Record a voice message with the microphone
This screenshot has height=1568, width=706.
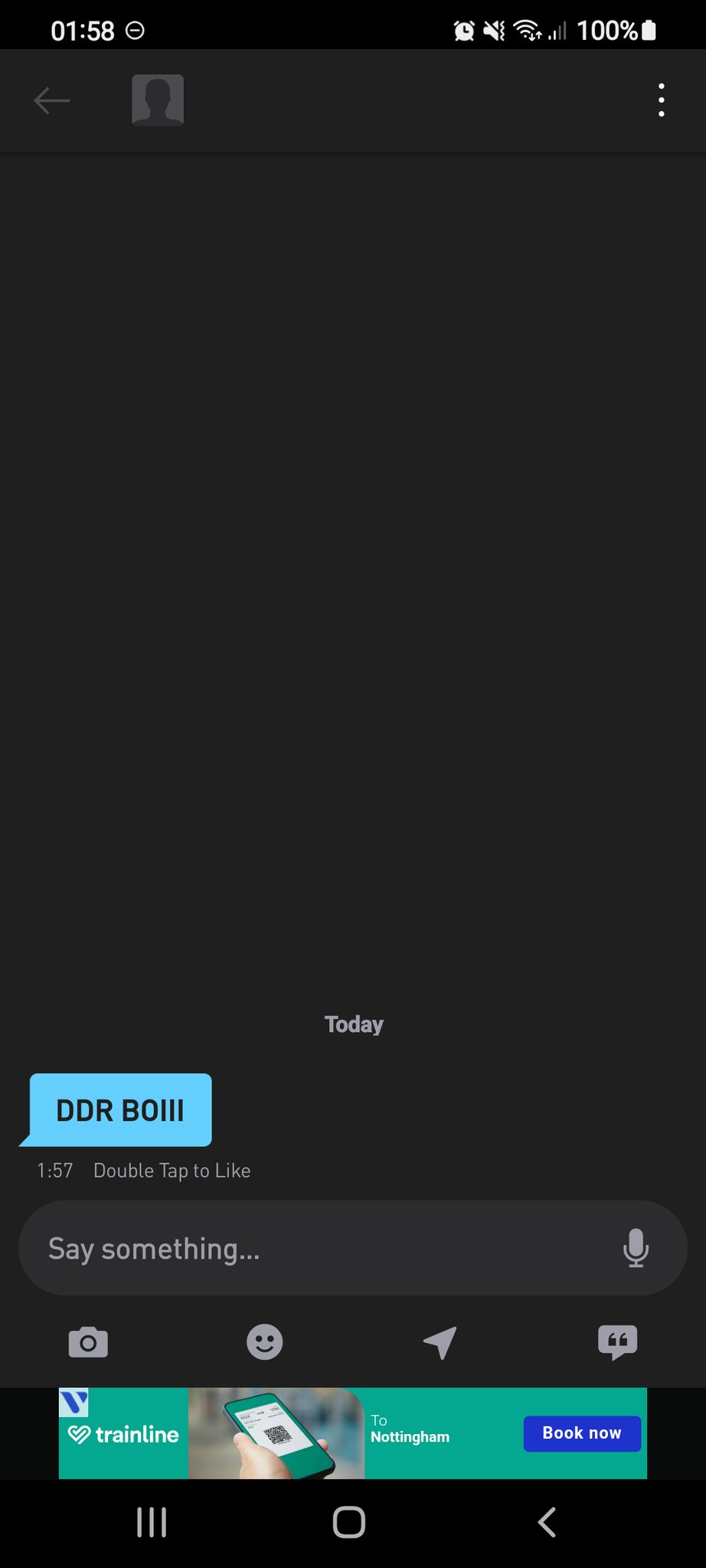point(636,1249)
